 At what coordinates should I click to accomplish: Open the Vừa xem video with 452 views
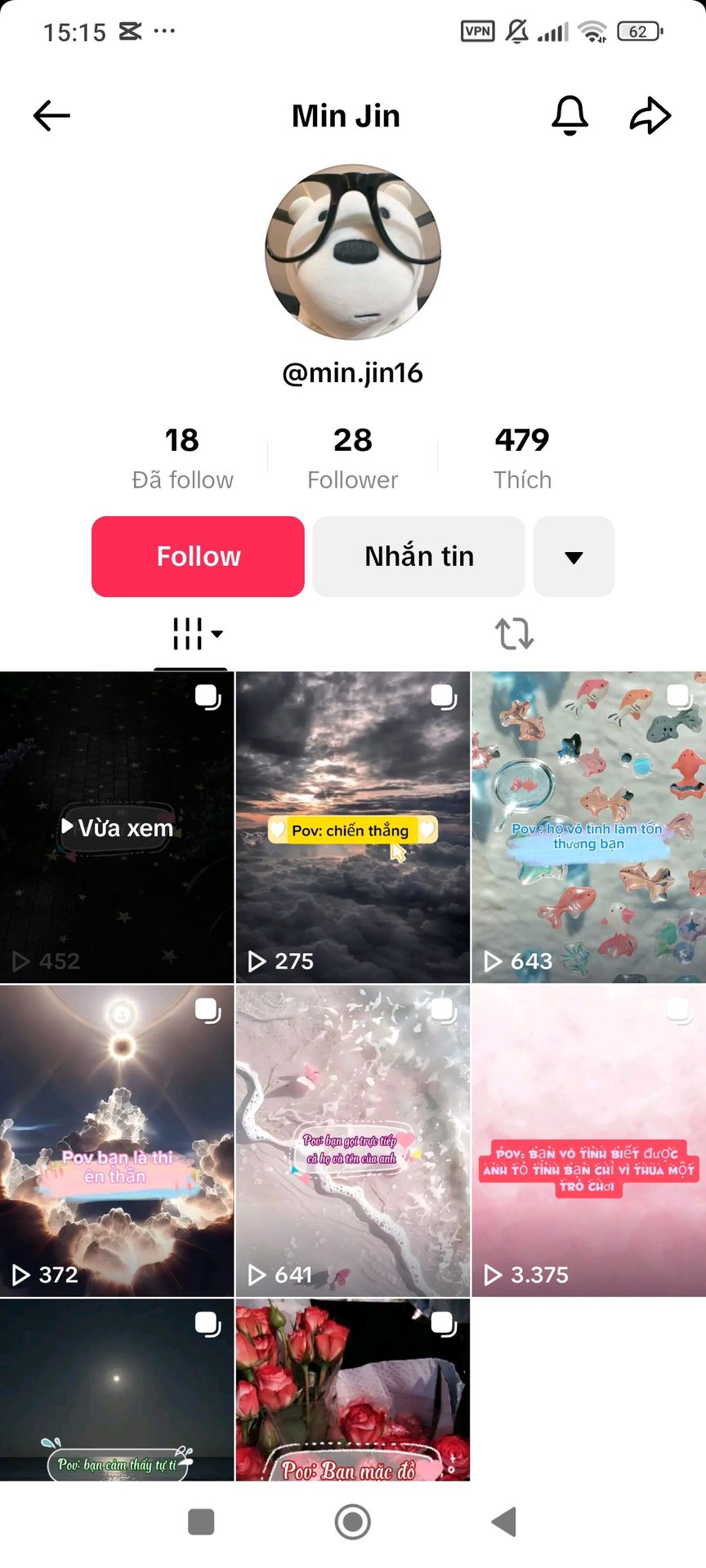coord(117,827)
